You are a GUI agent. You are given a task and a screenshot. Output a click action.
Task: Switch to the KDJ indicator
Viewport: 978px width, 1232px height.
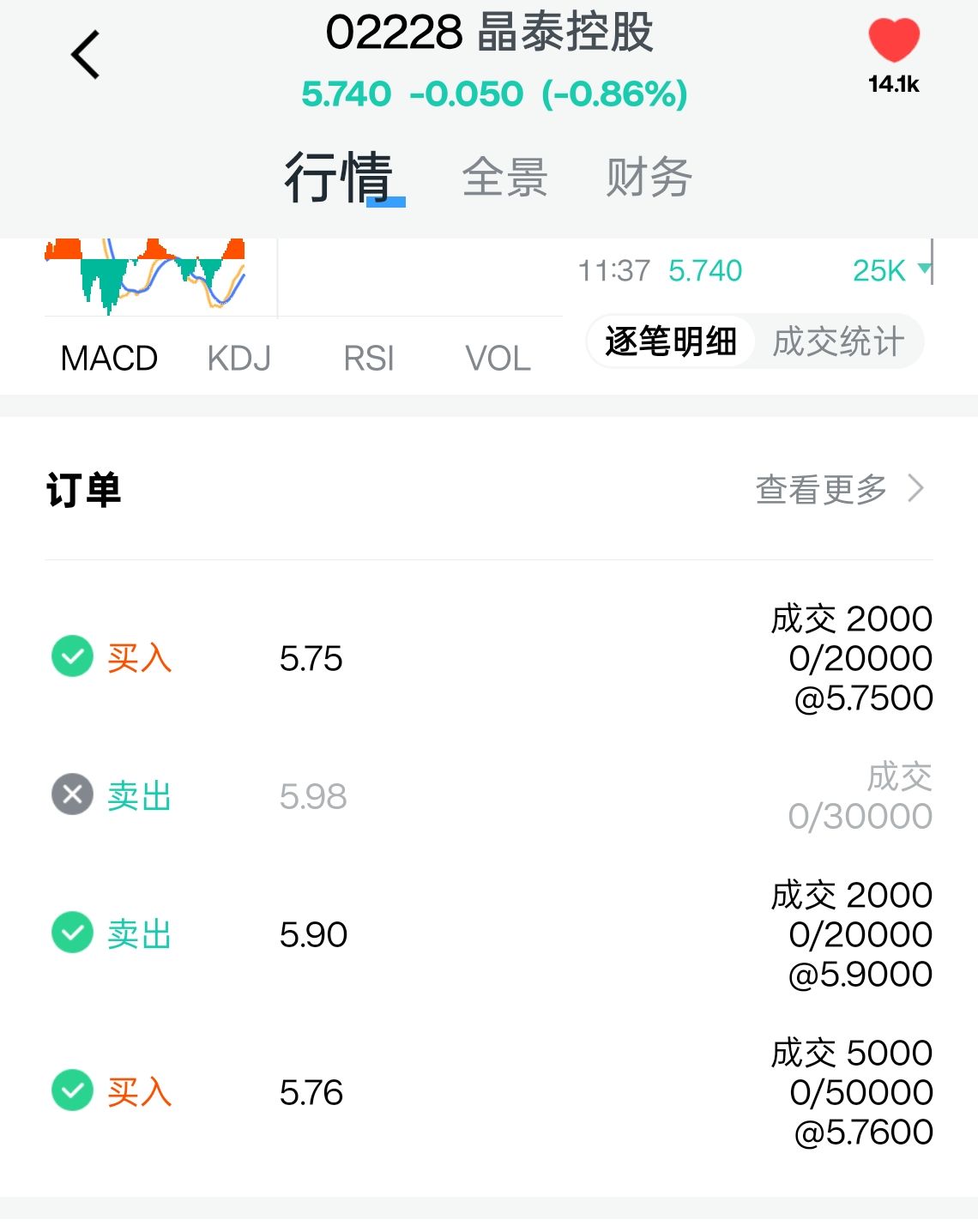tap(239, 359)
